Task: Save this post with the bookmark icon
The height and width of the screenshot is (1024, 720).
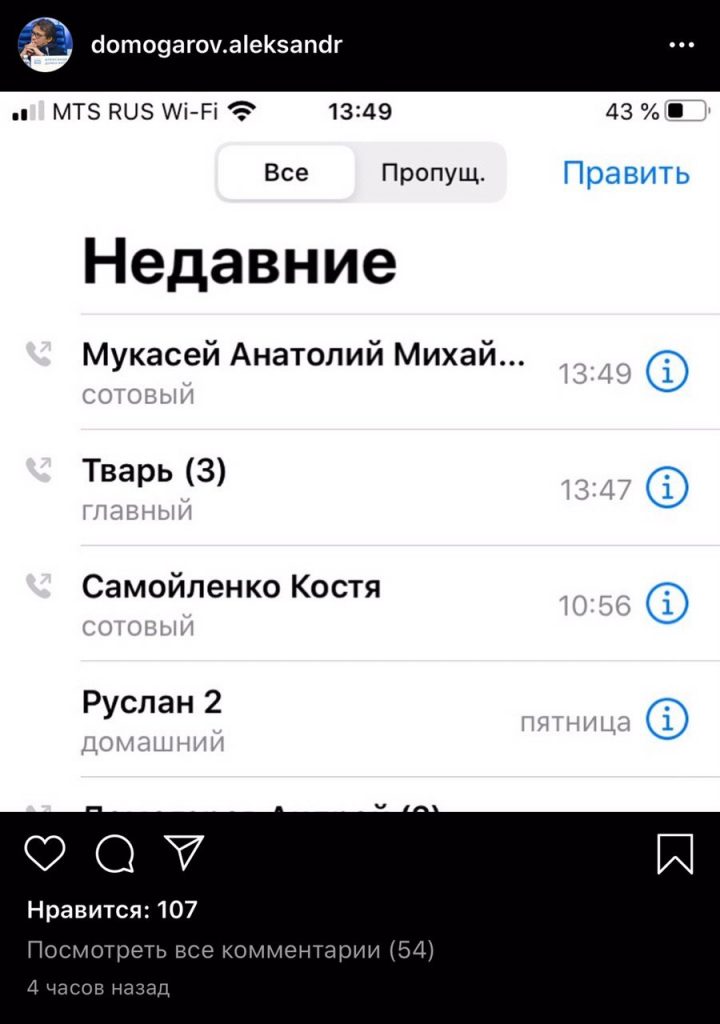Action: [x=675, y=854]
